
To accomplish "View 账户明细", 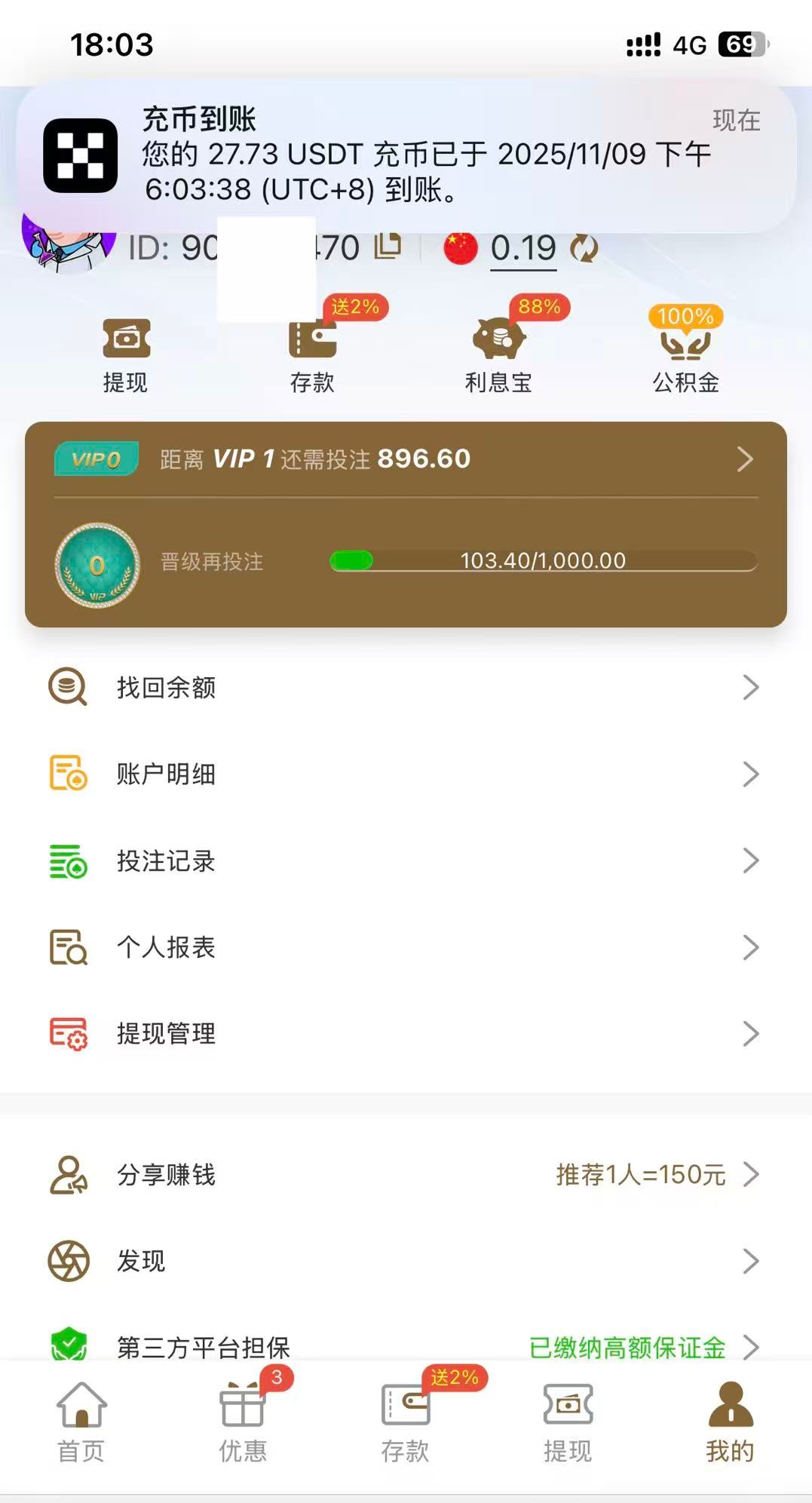I will (406, 774).
